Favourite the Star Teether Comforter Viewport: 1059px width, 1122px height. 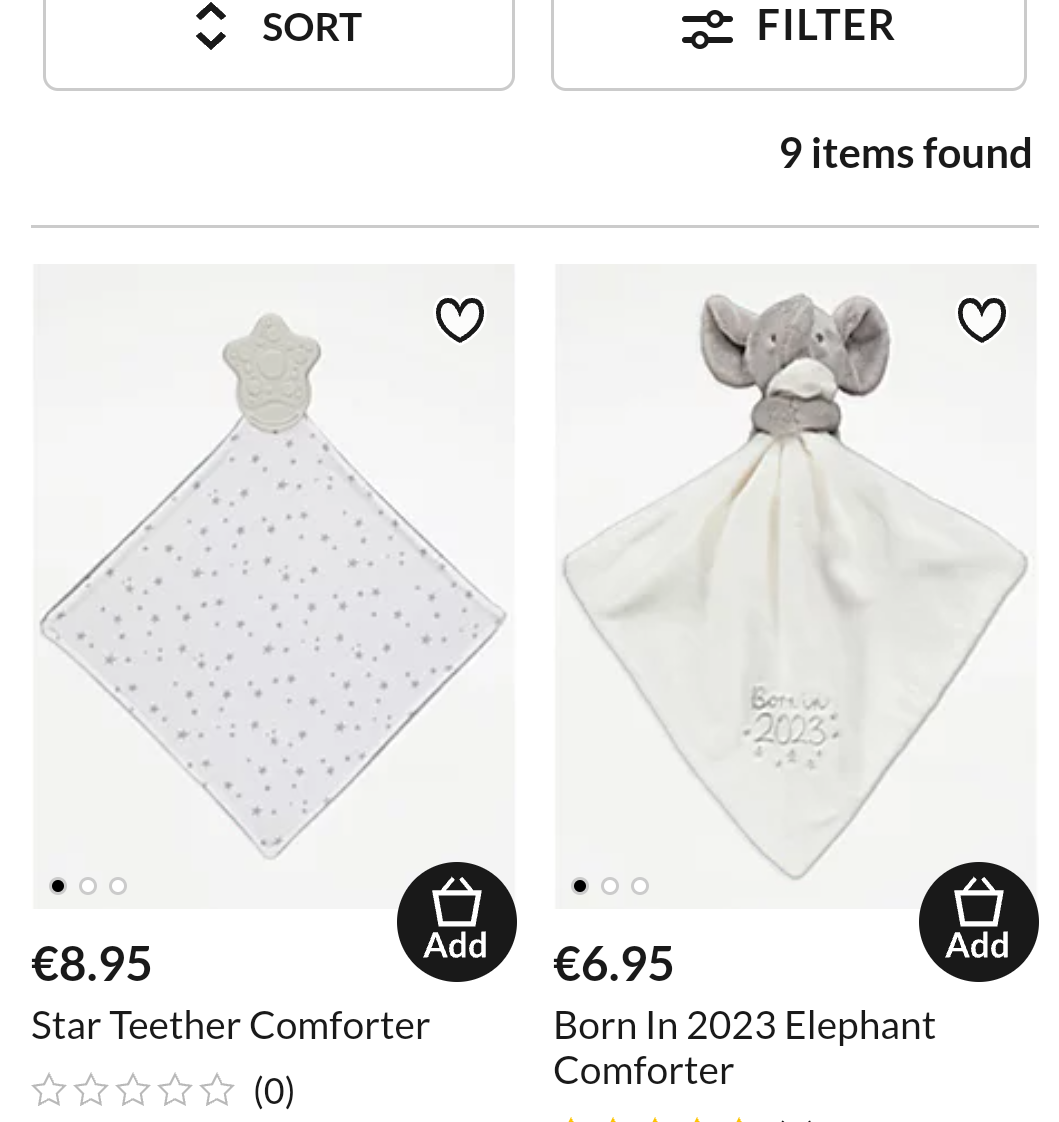tap(459, 320)
